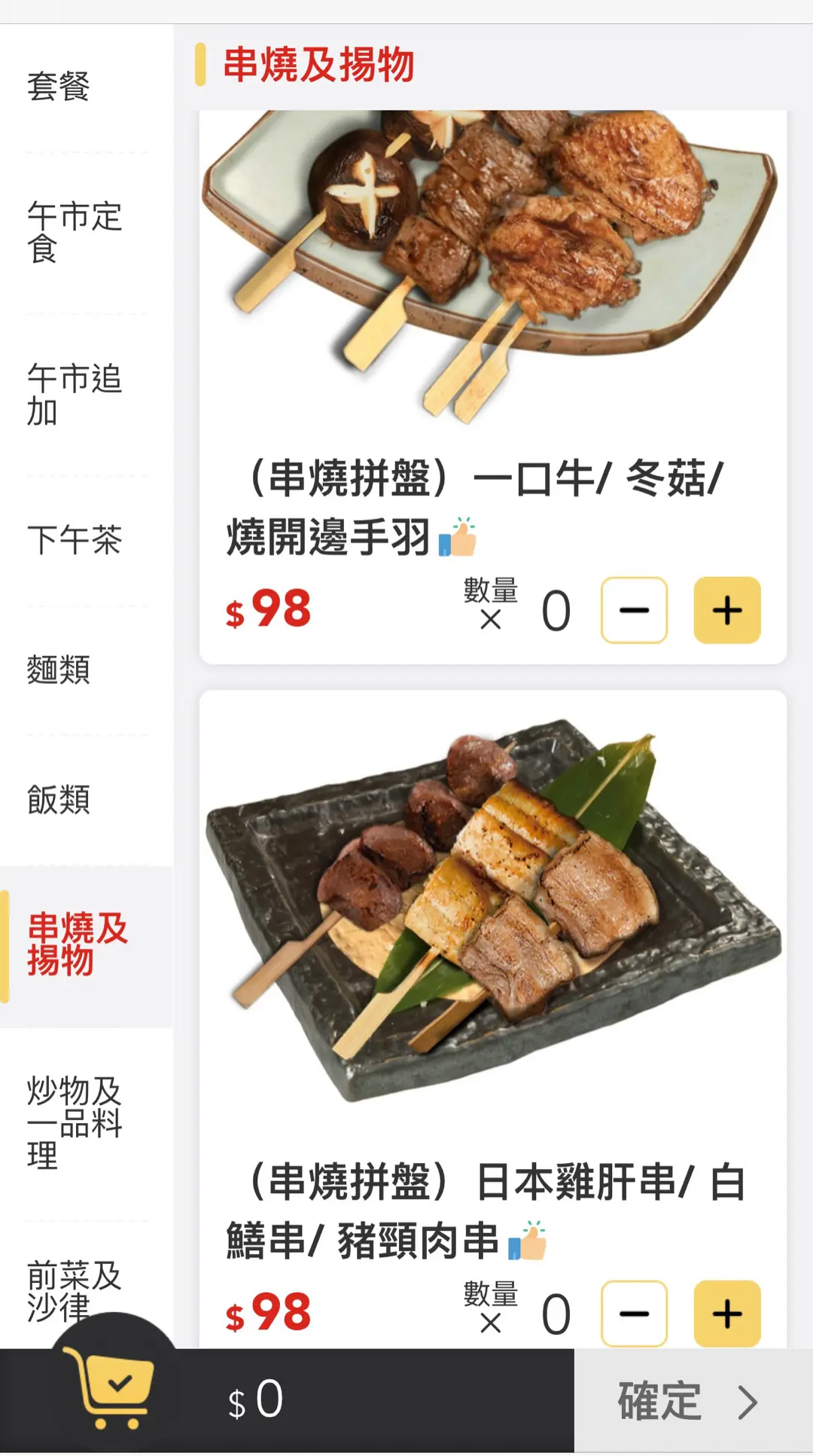This screenshot has height=1456, width=813.
Task: Switch to the 套餐 category
Action: (59, 87)
